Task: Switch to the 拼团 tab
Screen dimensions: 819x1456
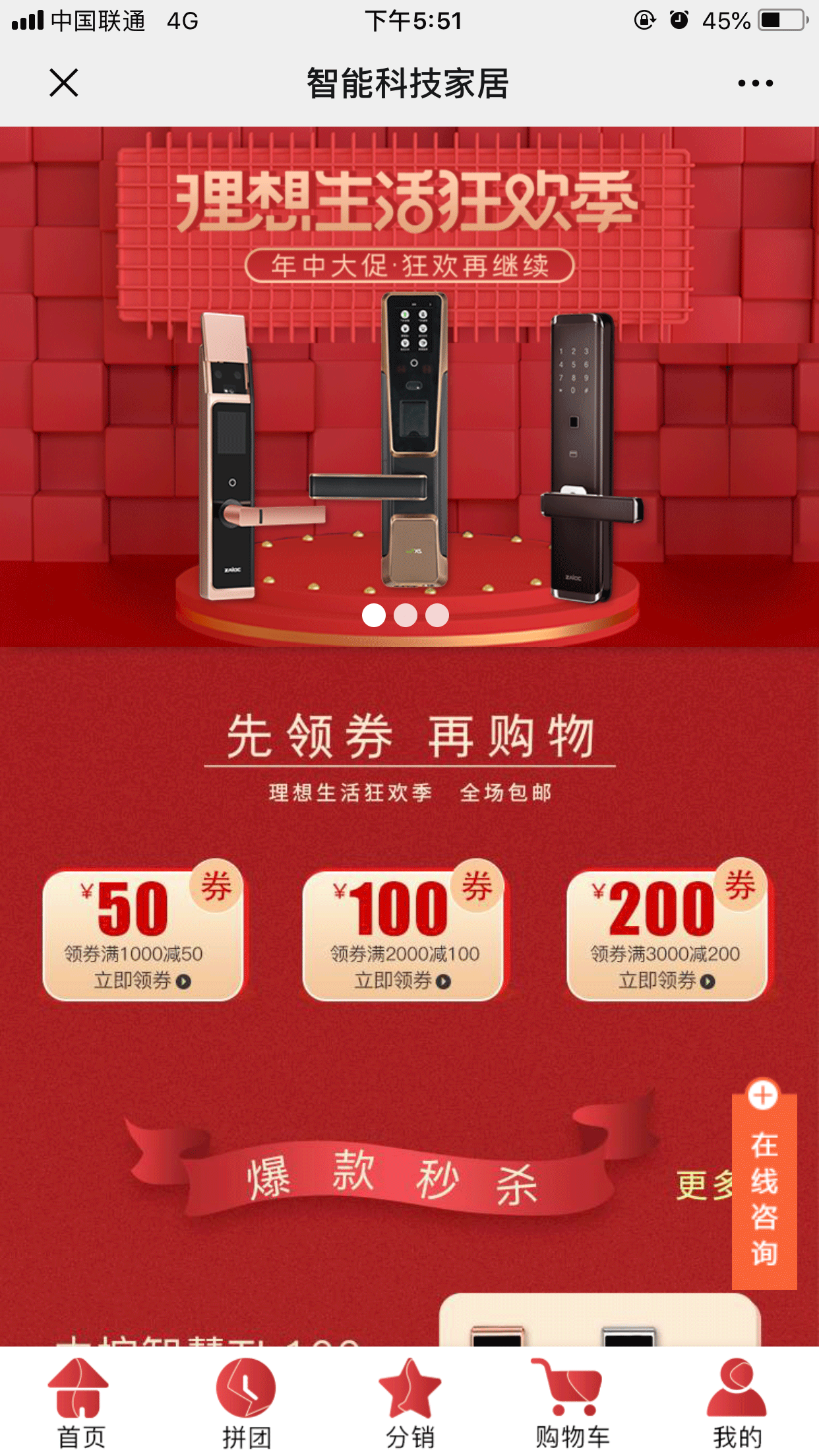Action: click(246, 1400)
